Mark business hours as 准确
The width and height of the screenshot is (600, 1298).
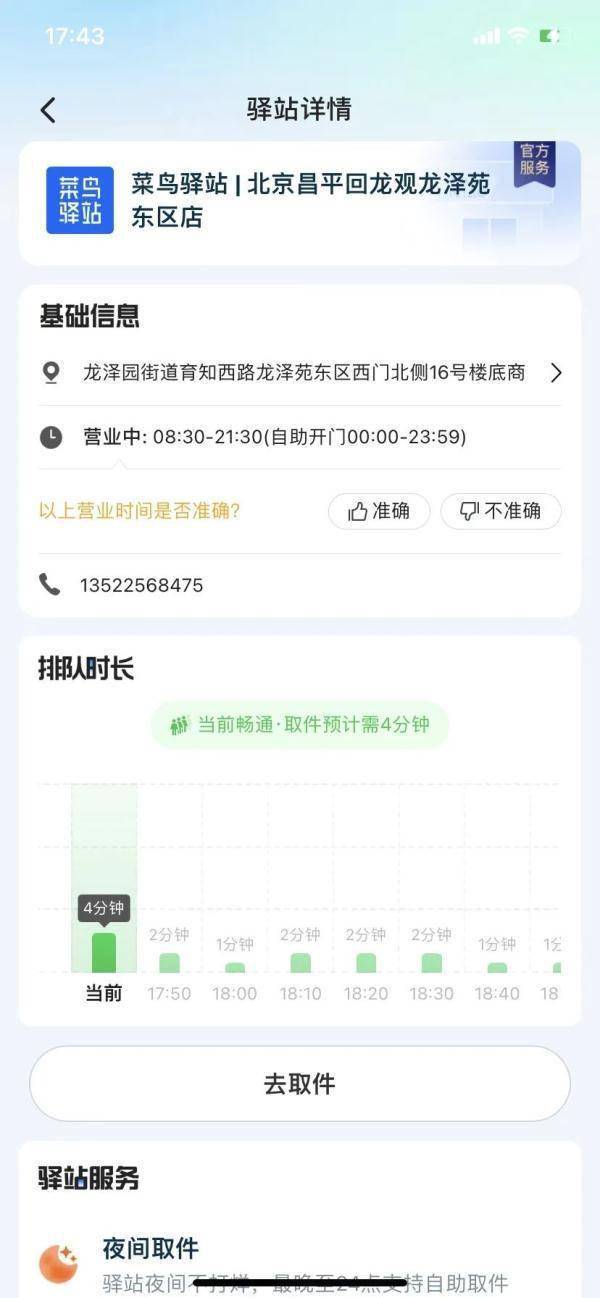coord(379,511)
